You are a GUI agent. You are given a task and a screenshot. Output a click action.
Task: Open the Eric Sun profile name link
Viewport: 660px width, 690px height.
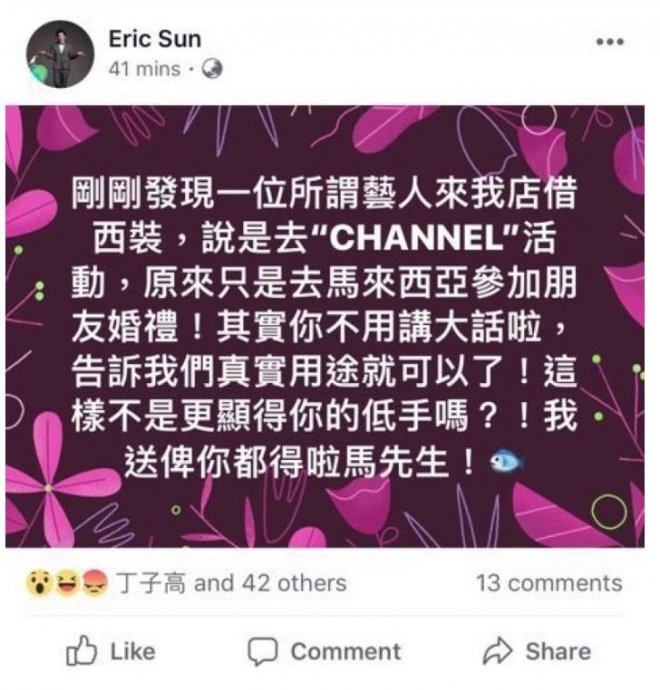154,39
